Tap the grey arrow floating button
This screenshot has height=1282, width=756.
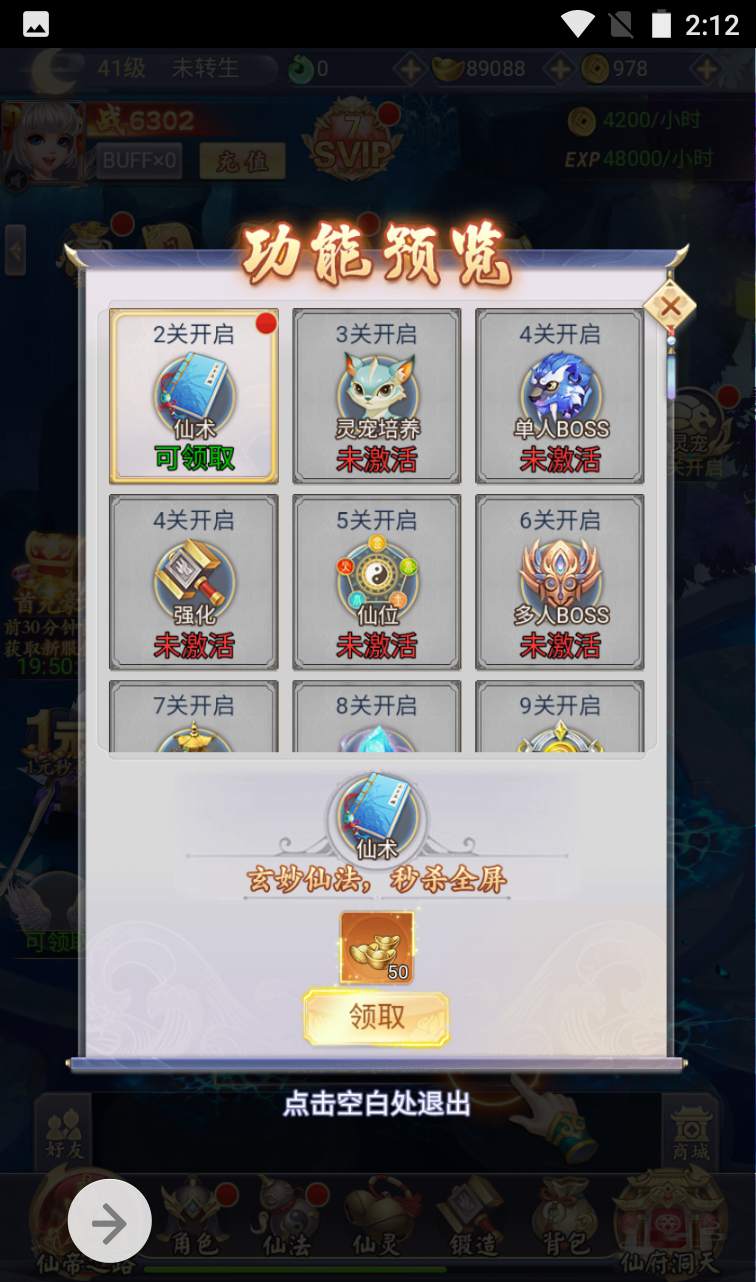[x=110, y=1221]
